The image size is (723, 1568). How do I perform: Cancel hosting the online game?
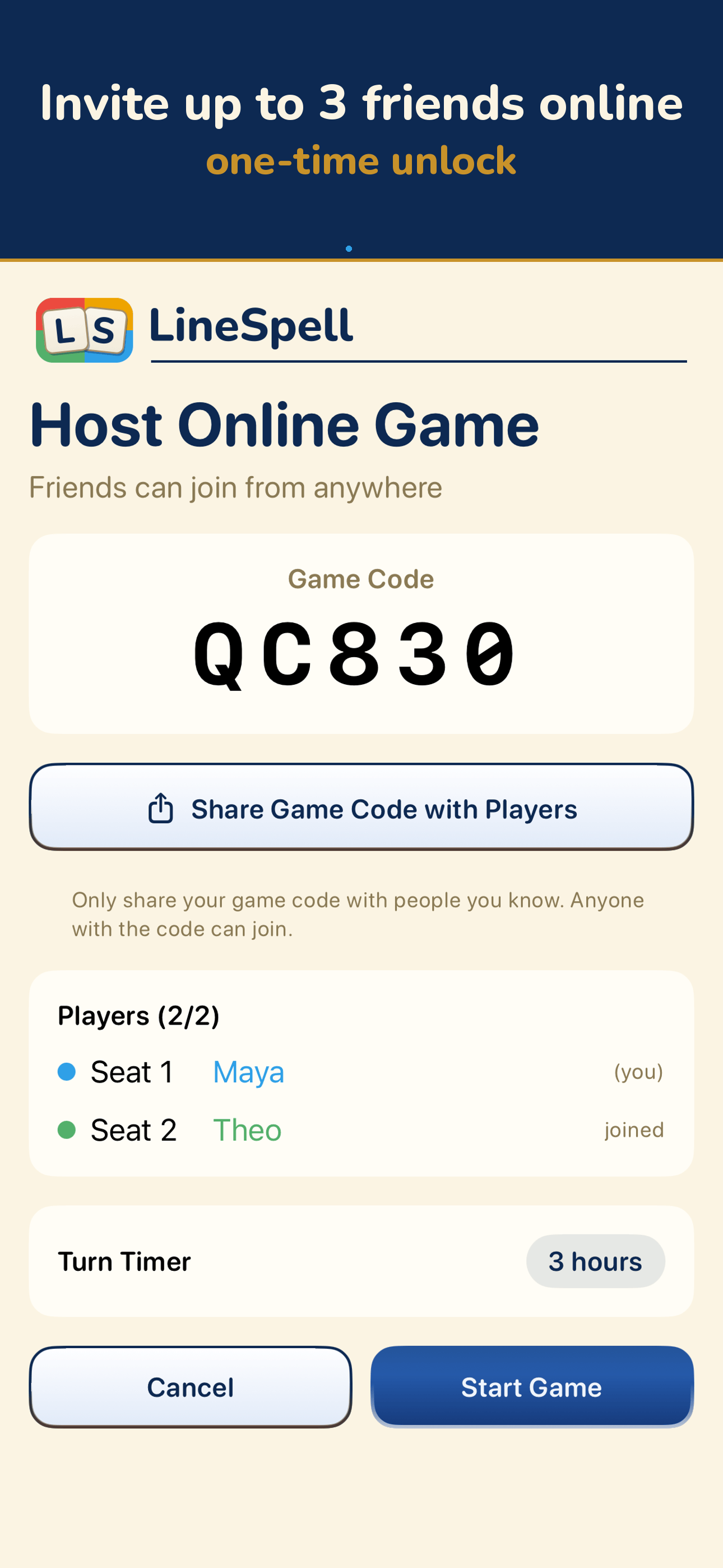pyautogui.click(x=191, y=1387)
